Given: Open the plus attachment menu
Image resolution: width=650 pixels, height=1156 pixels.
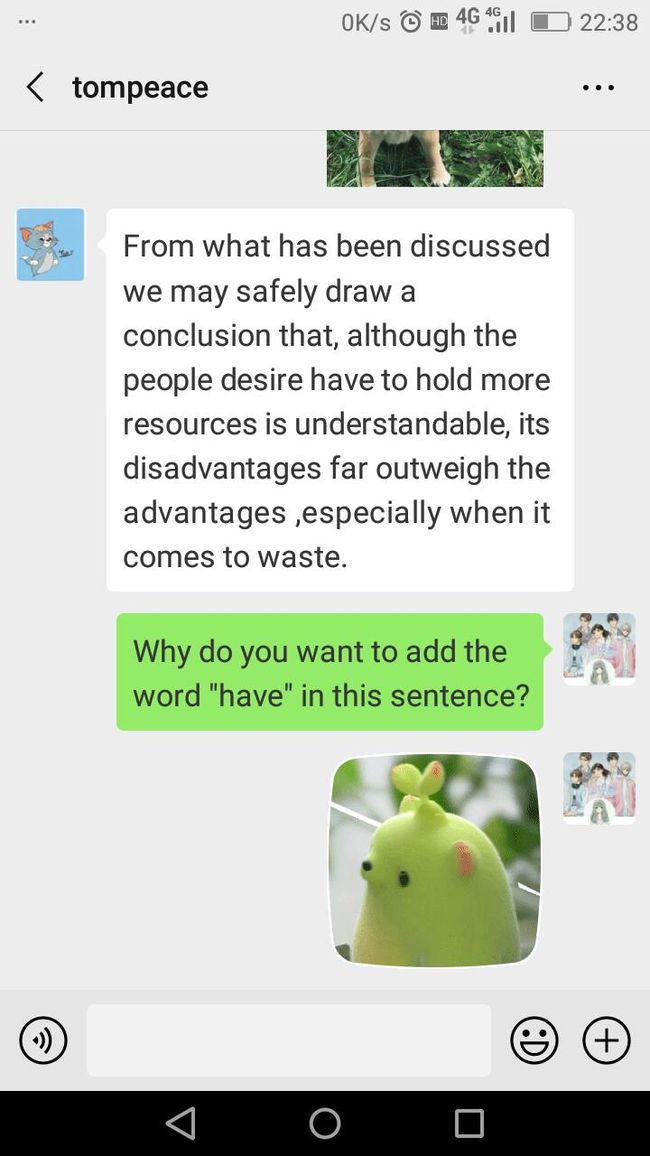Looking at the screenshot, I should coord(607,1040).
